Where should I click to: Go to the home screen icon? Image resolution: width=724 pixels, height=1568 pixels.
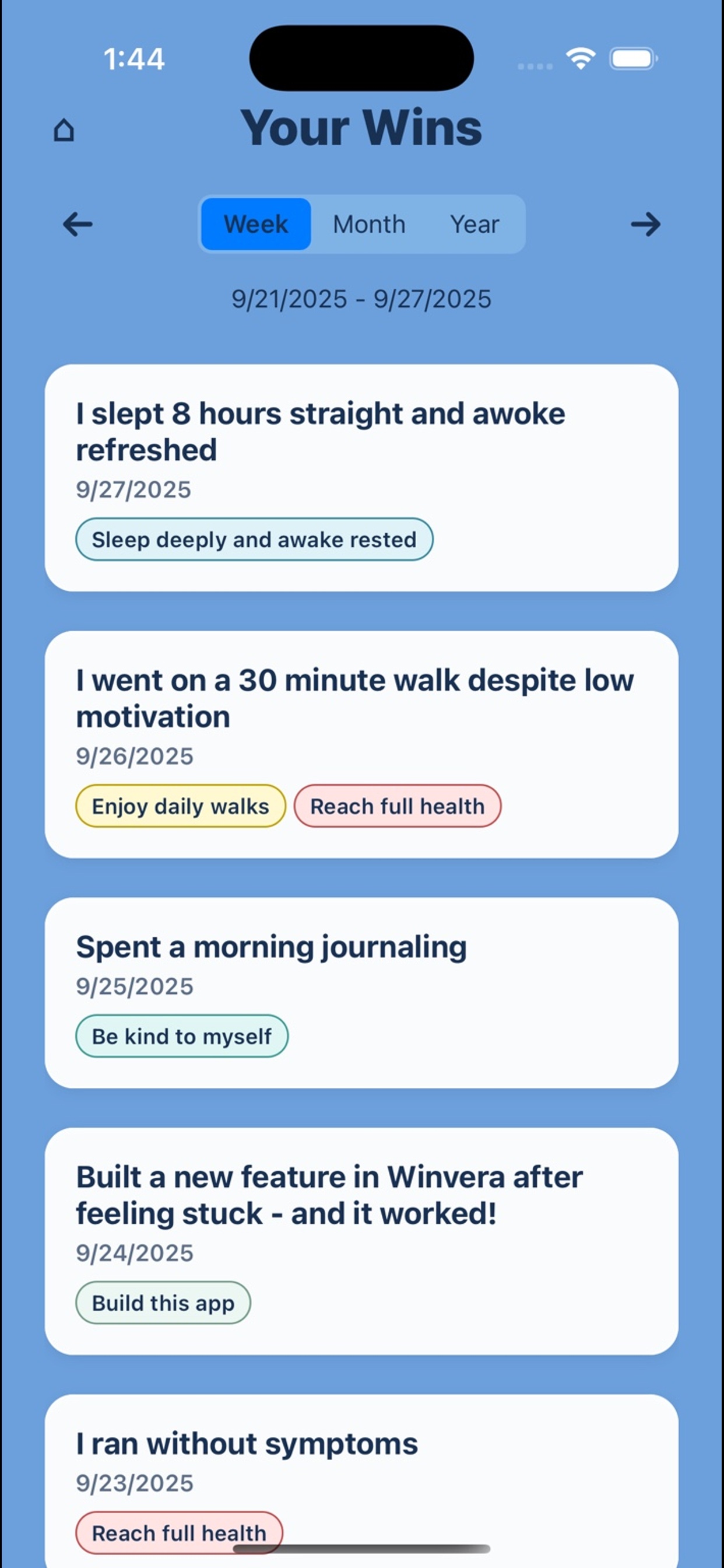click(64, 130)
